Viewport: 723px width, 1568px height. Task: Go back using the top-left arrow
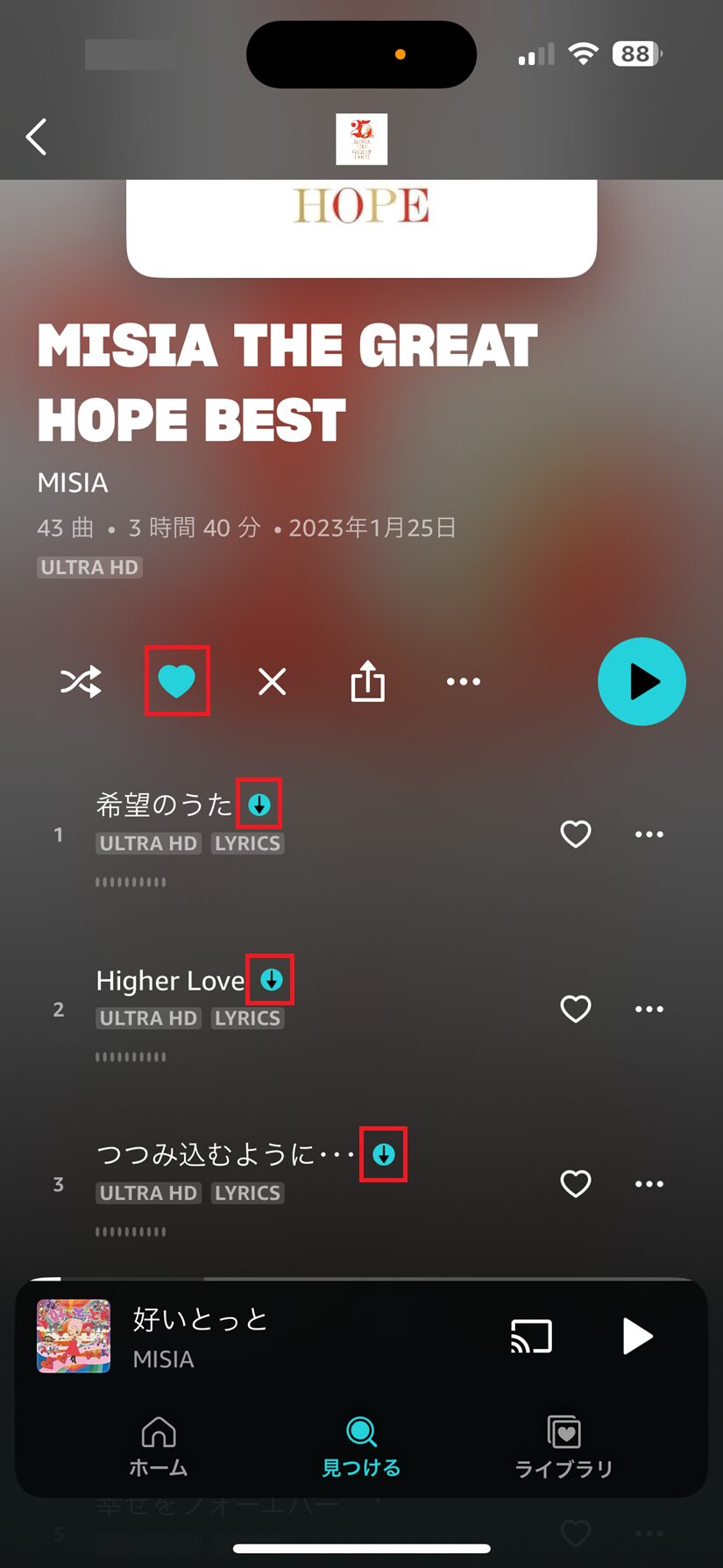pyautogui.click(x=36, y=138)
